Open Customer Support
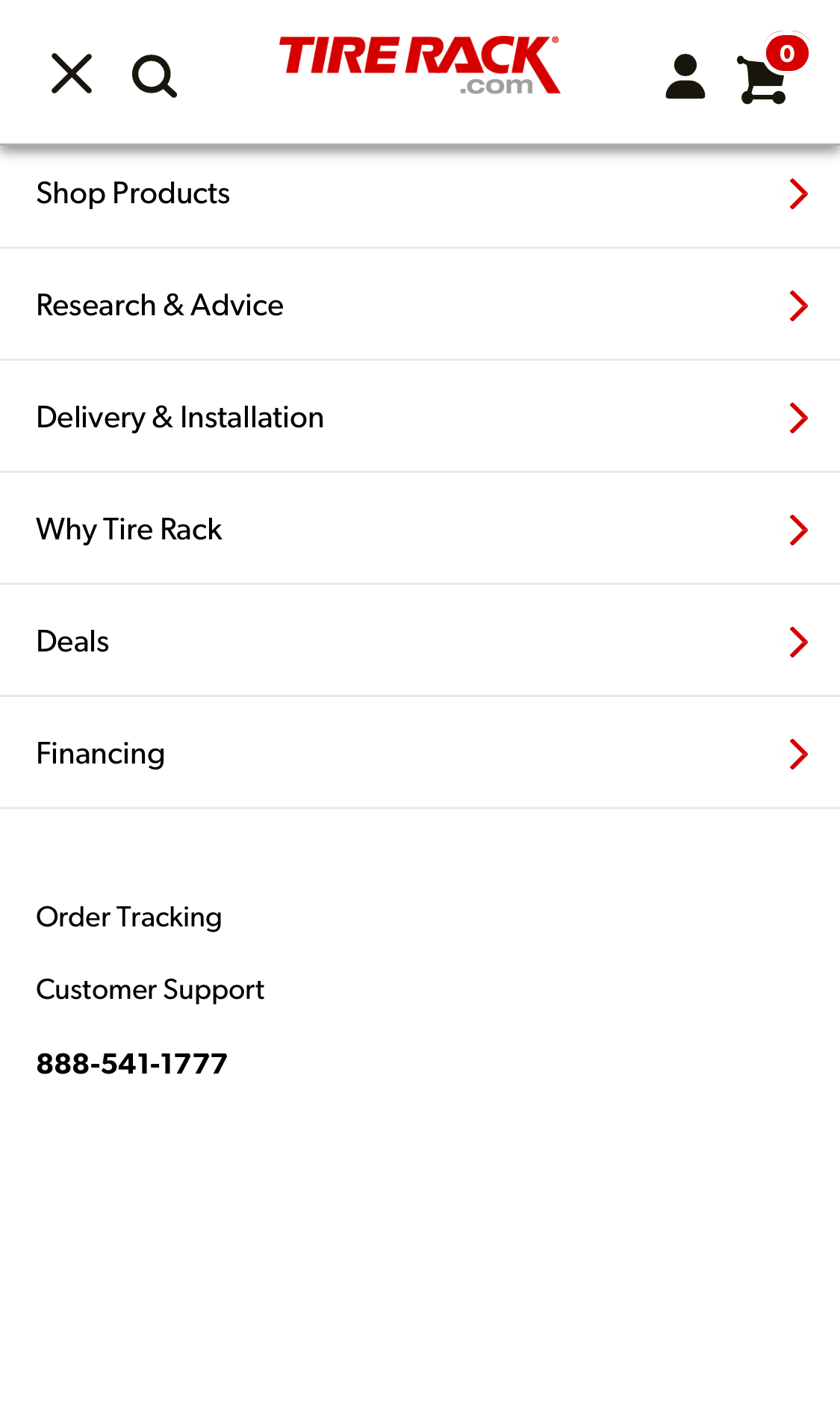The image size is (840, 1412). click(x=150, y=990)
